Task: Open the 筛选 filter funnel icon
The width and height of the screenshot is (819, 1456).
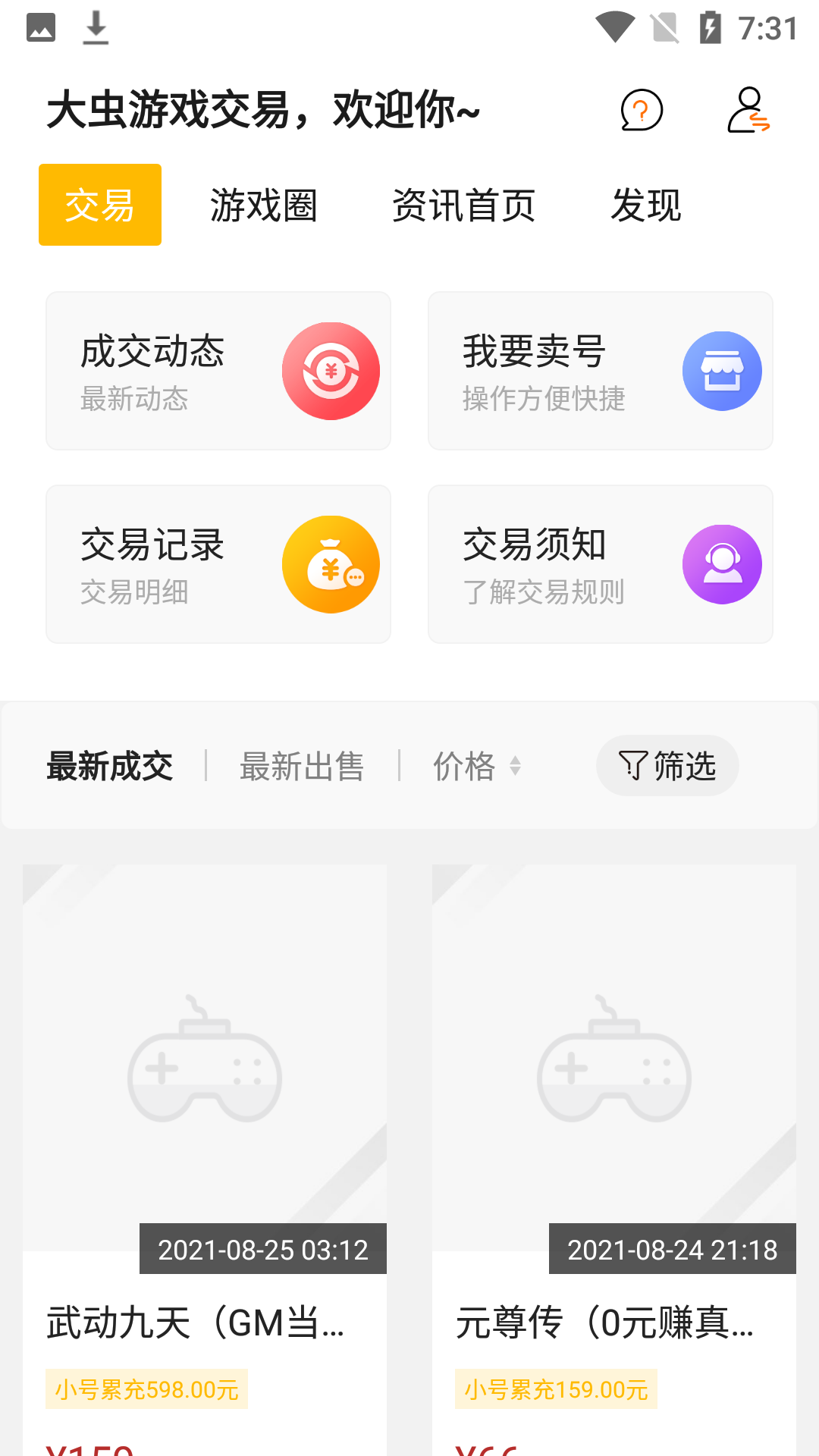Action: point(632,766)
